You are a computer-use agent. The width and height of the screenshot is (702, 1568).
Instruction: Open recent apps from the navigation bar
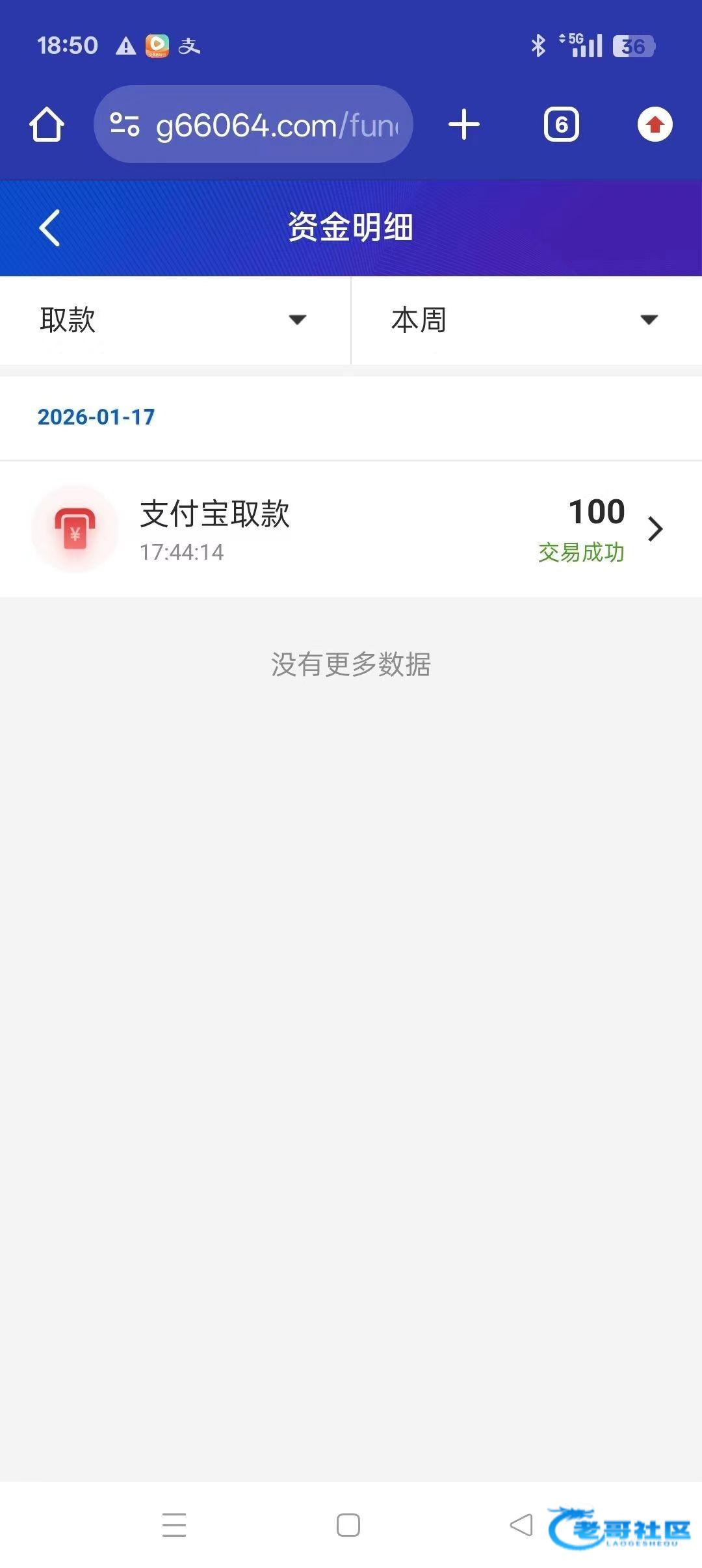point(174,1525)
